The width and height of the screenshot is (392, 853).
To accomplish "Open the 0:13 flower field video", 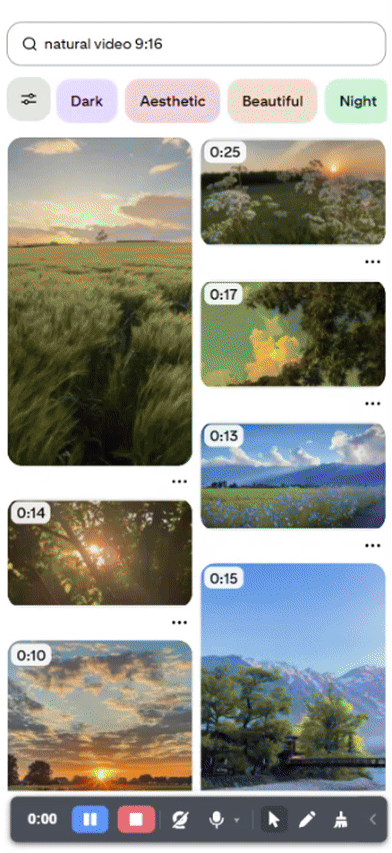I will (293, 476).
